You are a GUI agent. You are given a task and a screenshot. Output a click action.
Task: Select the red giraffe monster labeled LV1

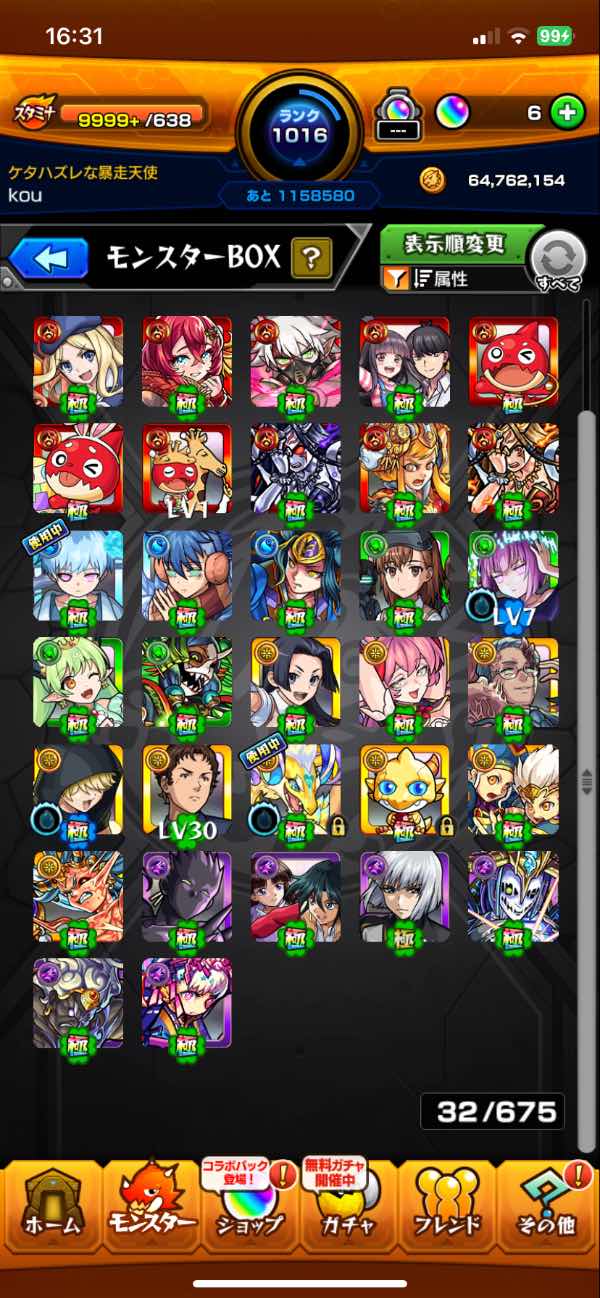point(187,468)
